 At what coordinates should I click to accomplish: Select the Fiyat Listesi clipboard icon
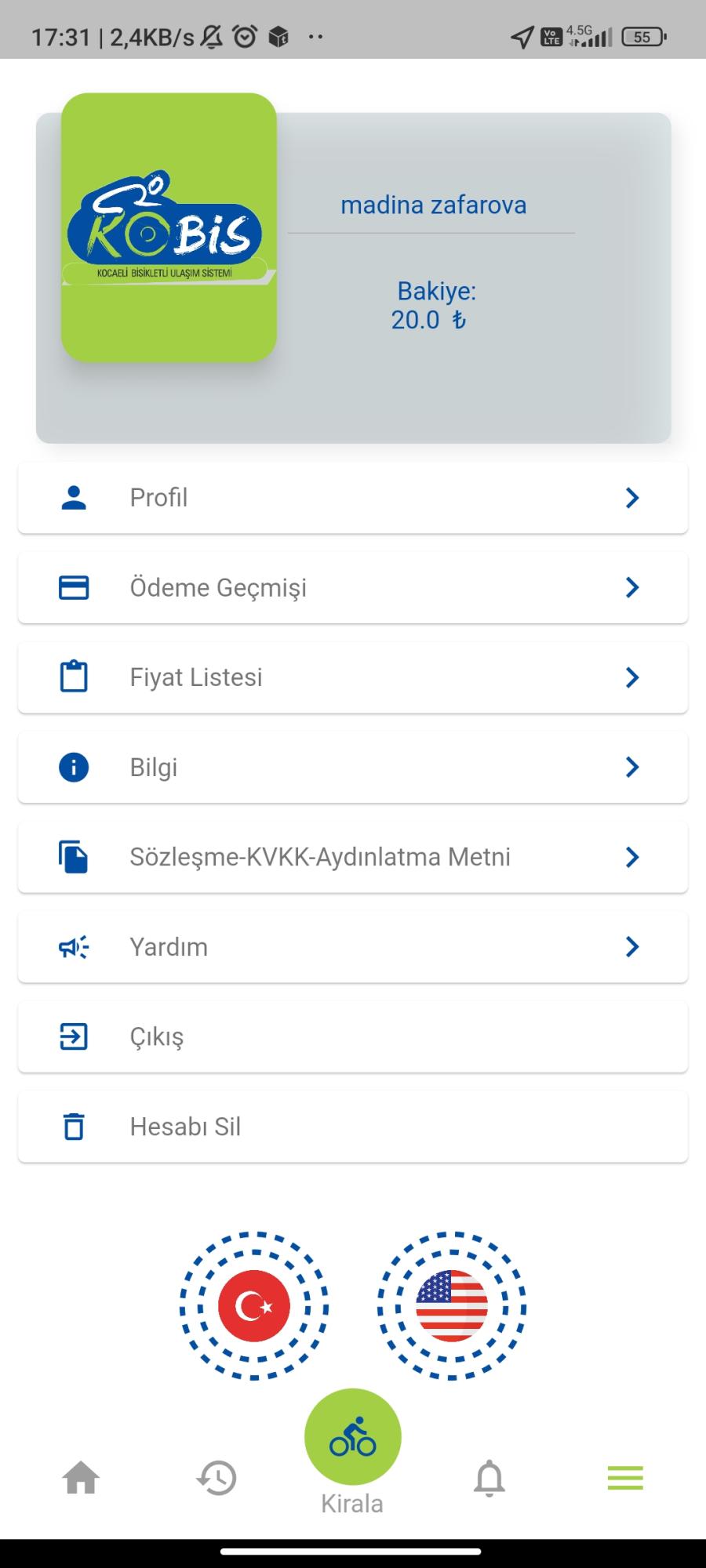[73, 677]
